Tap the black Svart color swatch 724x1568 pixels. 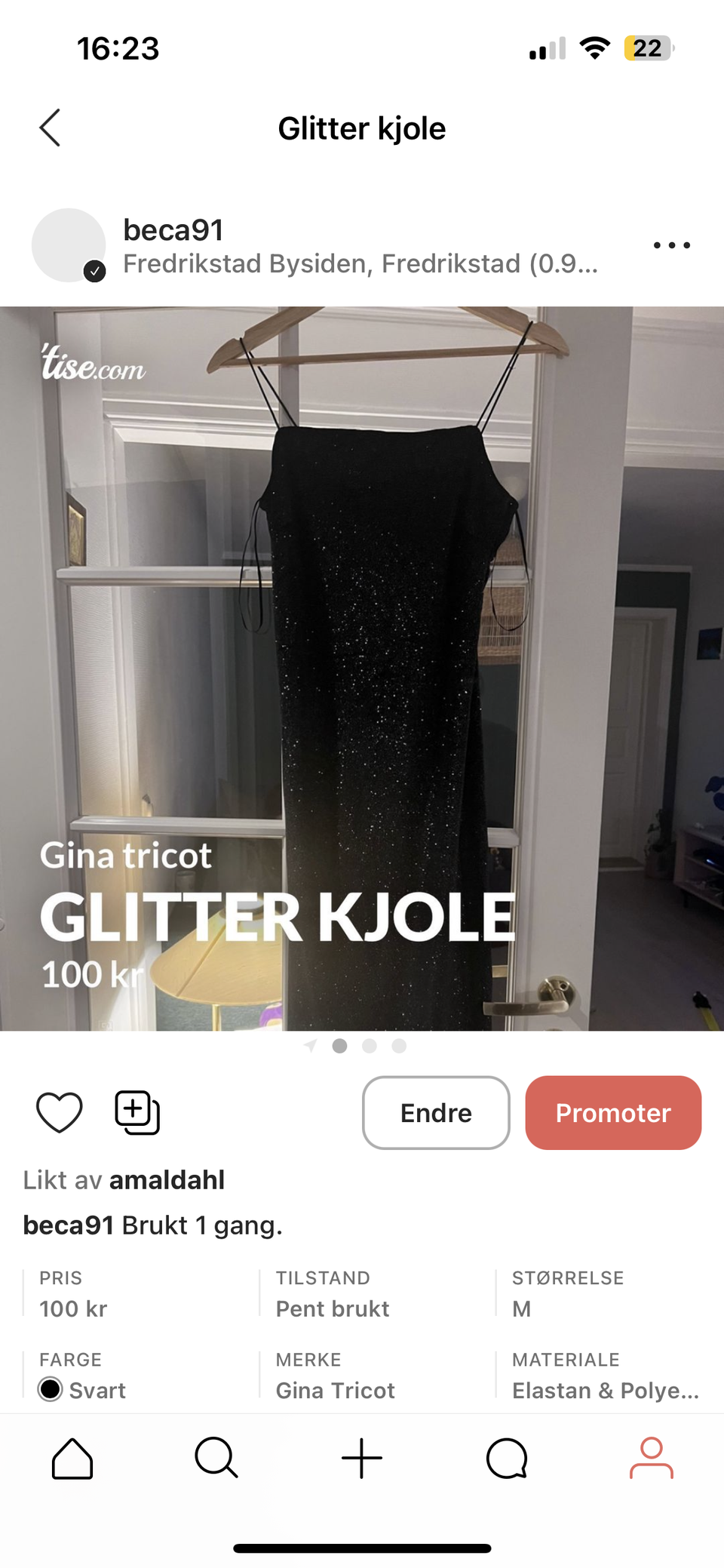50,1389
